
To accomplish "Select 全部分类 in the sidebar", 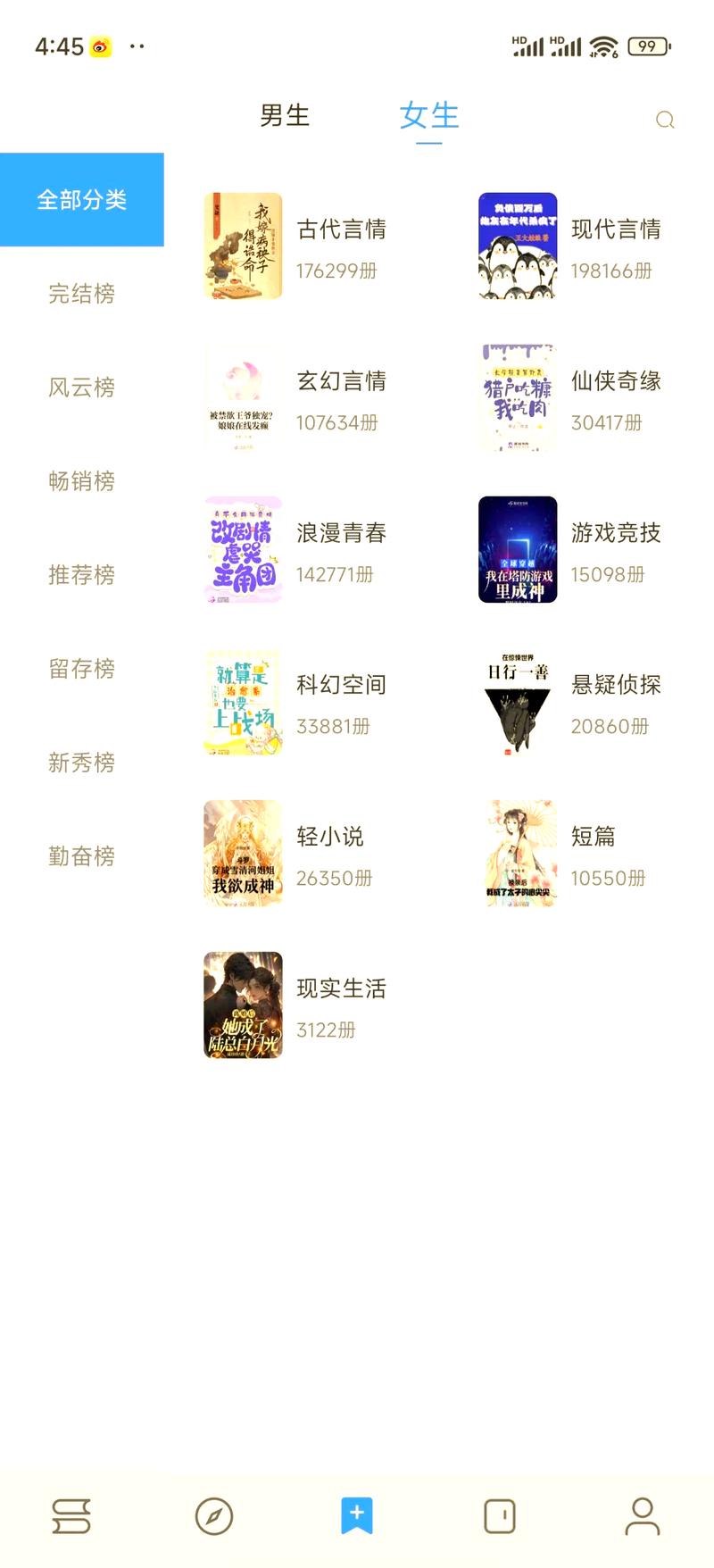I will pos(82,199).
